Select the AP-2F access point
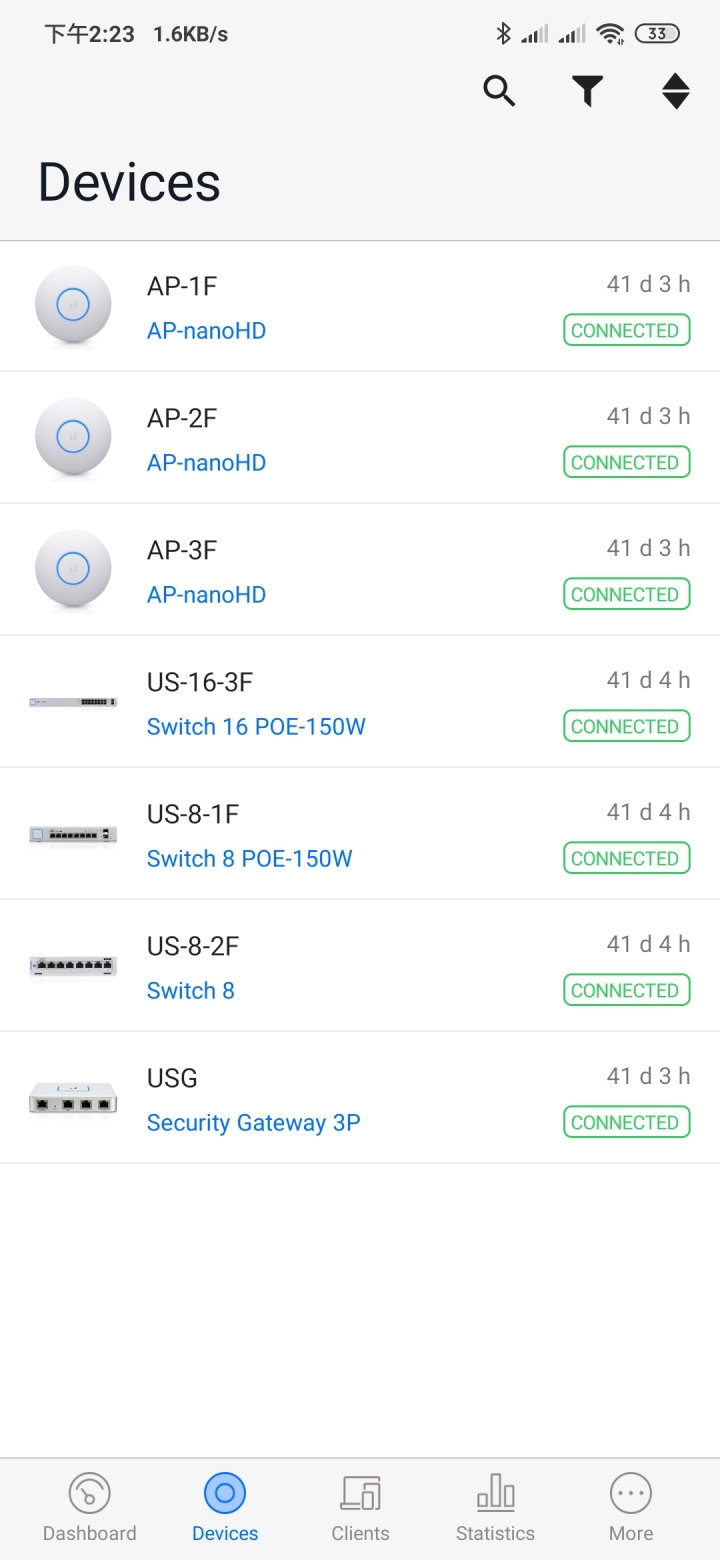The width and height of the screenshot is (720, 1560). [x=360, y=438]
